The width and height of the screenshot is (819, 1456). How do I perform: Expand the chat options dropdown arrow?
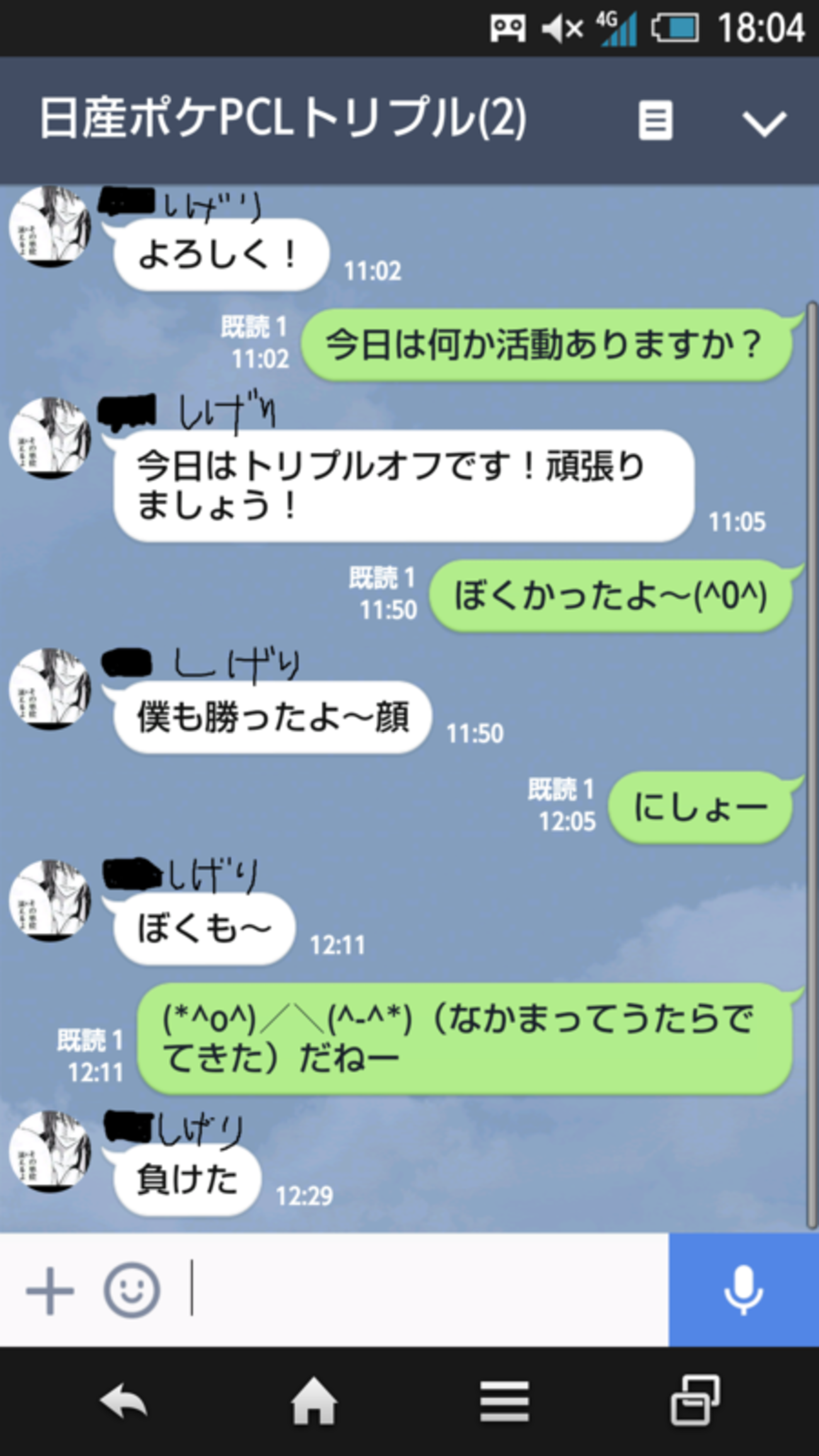764,122
